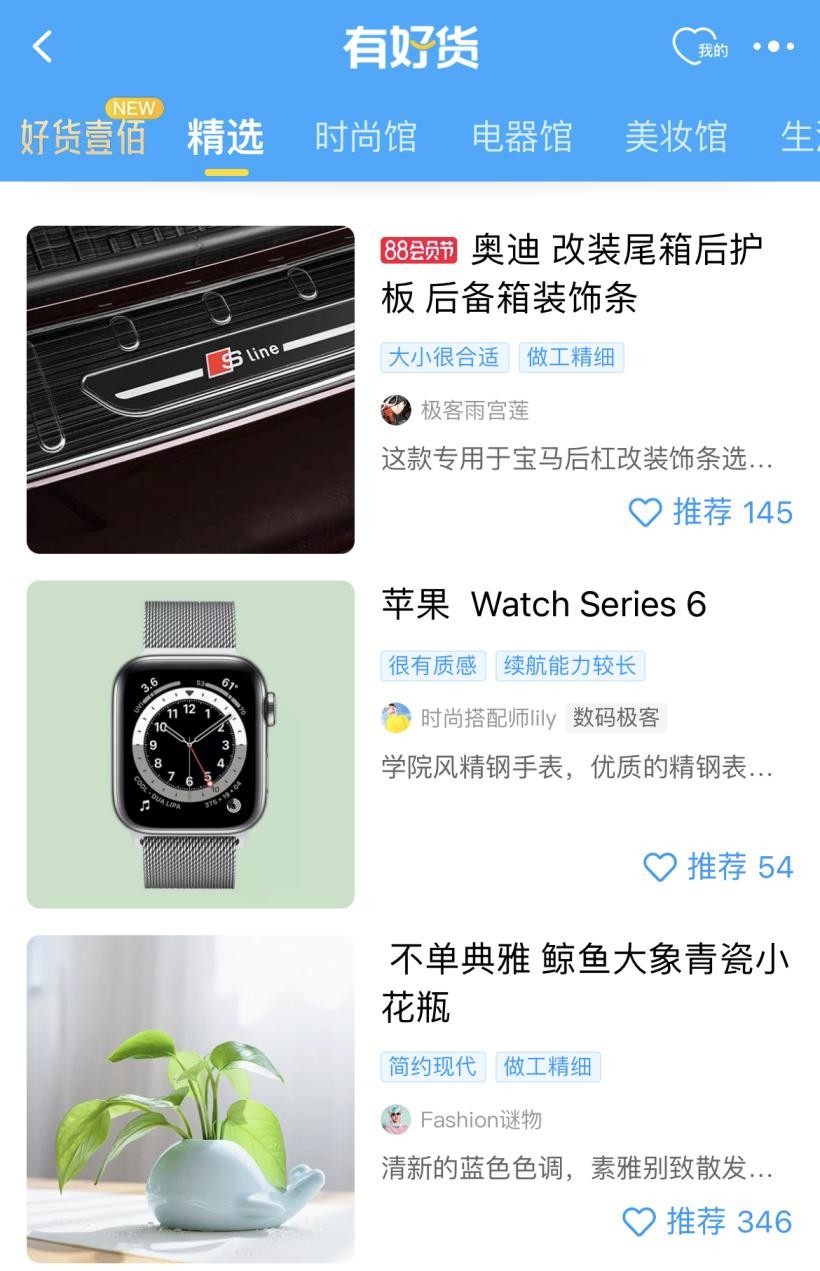Recommend the Watch Series 6 with 推荐 54
820x1271 pixels.
point(717,867)
